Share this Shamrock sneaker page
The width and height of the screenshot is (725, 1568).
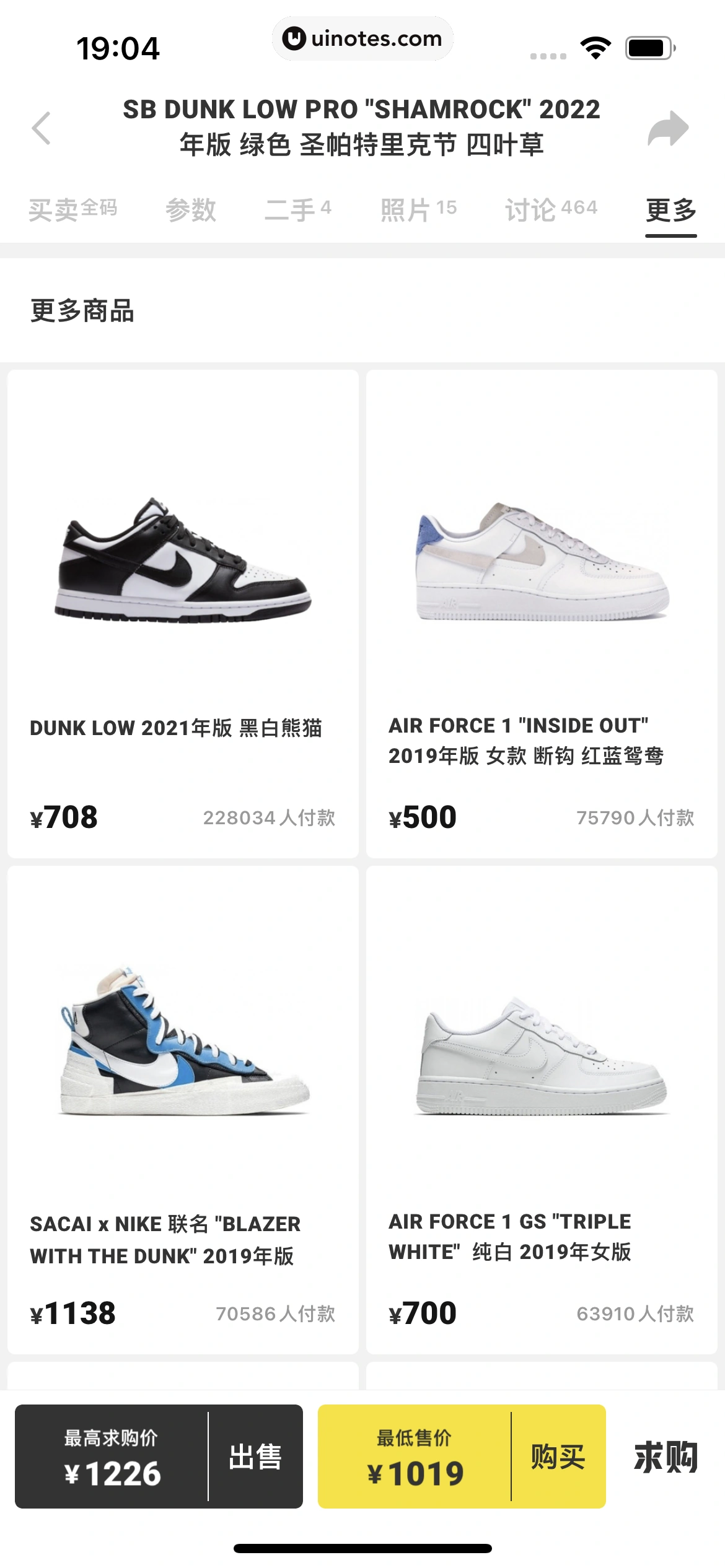(x=667, y=128)
